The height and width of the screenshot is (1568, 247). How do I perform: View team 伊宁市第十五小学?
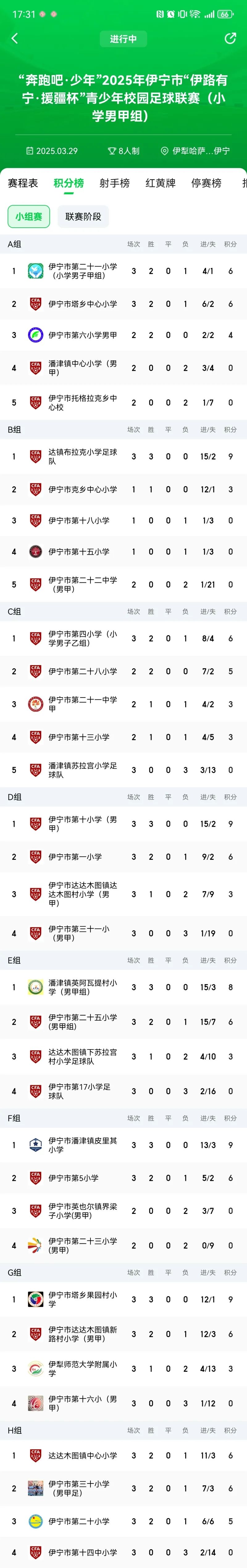(79, 552)
